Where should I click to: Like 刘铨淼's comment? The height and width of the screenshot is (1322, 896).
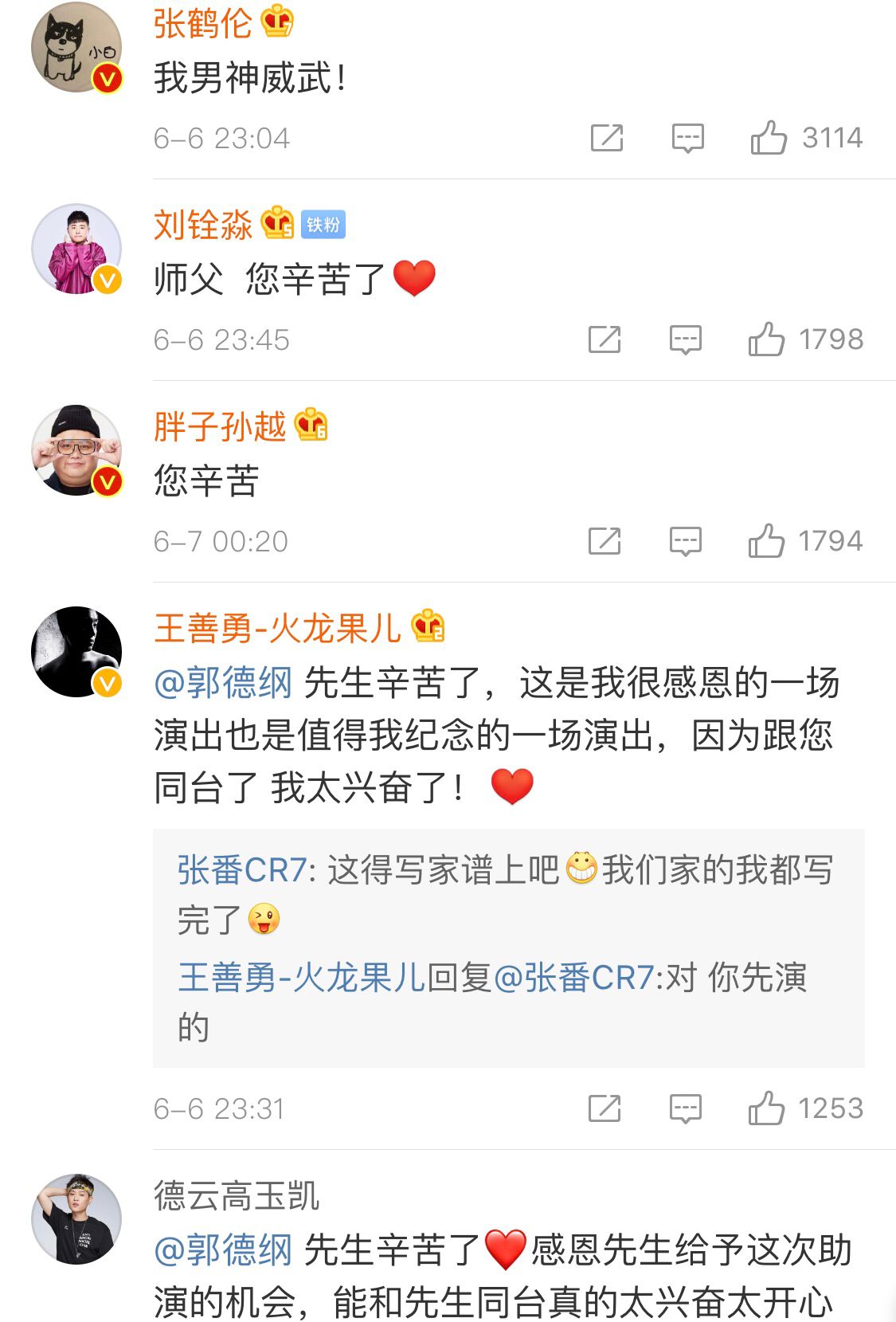765,339
